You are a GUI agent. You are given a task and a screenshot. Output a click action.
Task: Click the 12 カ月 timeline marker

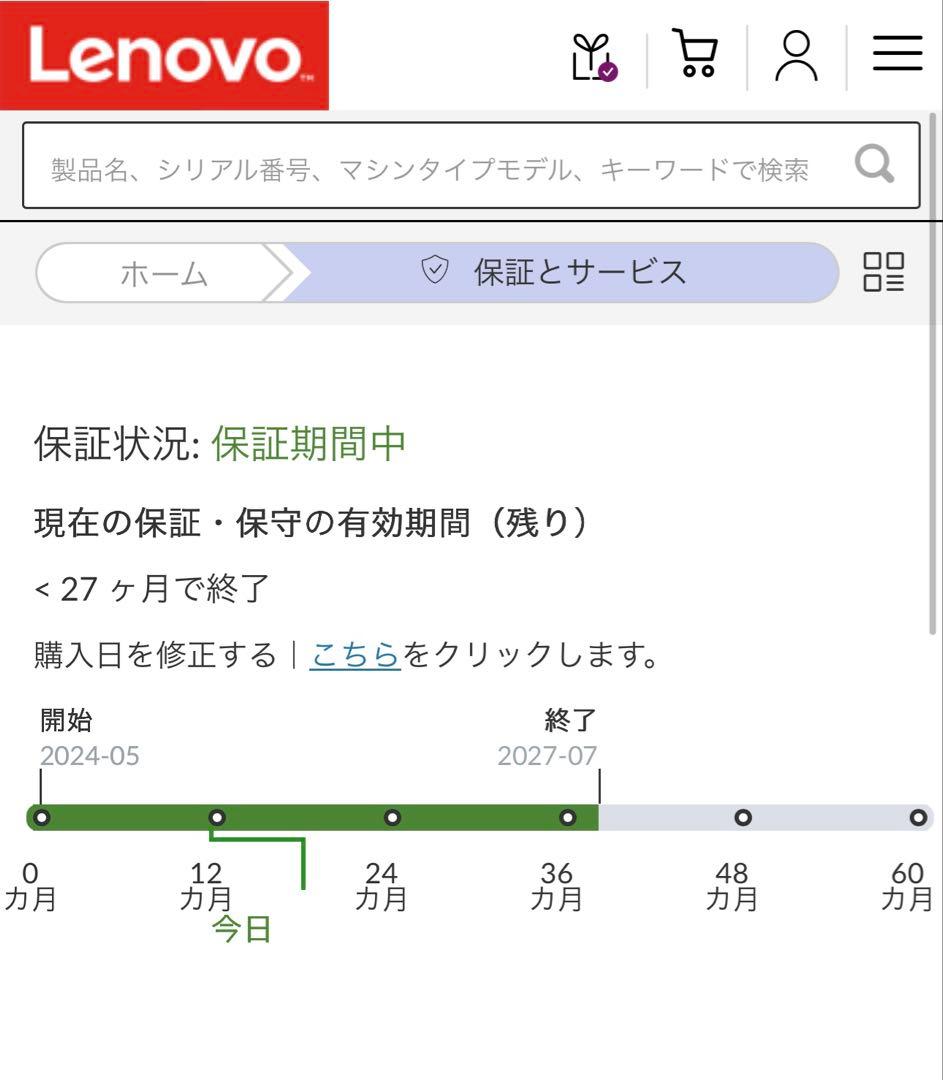tap(216, 817)
